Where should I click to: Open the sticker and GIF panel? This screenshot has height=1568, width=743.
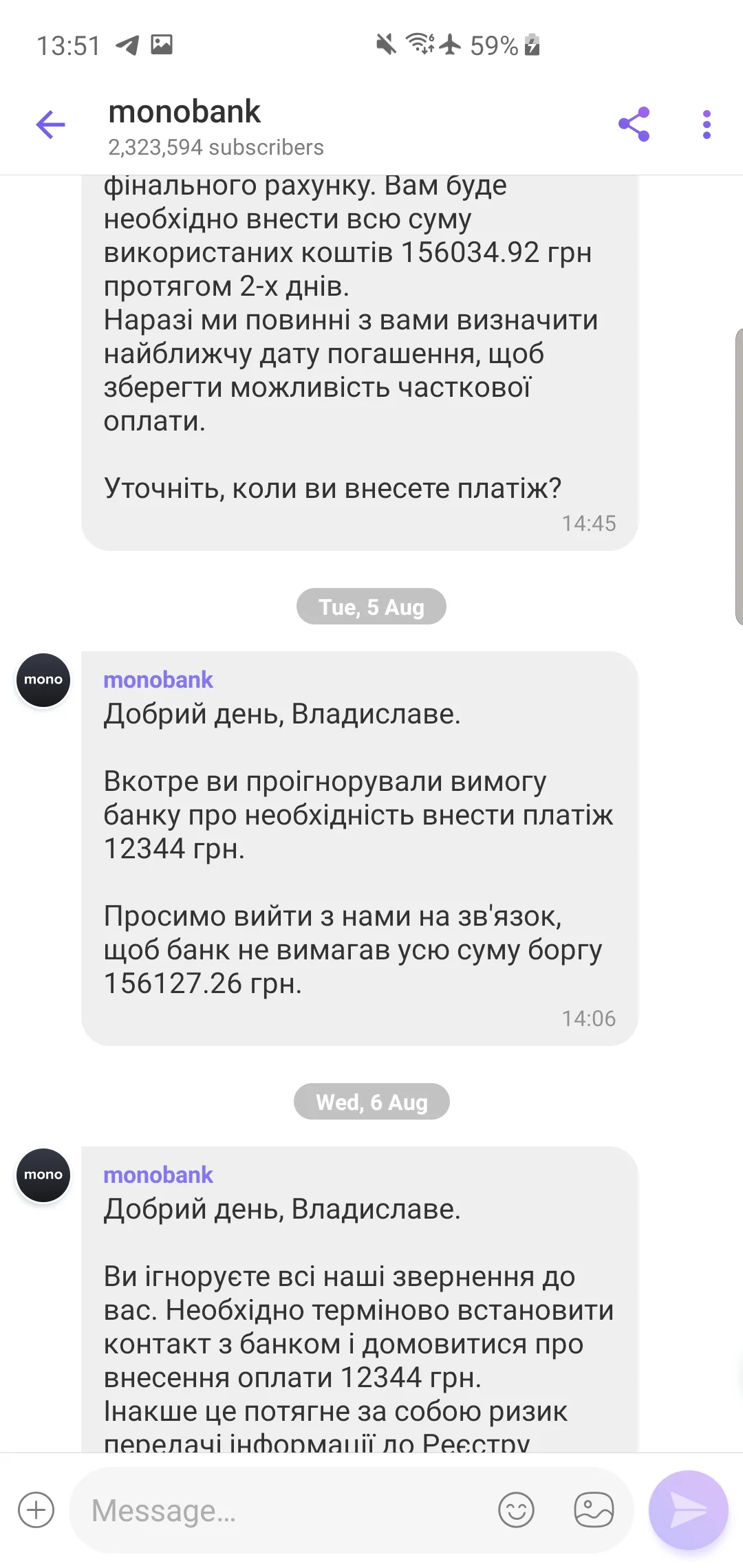(x=594, y=1510)
